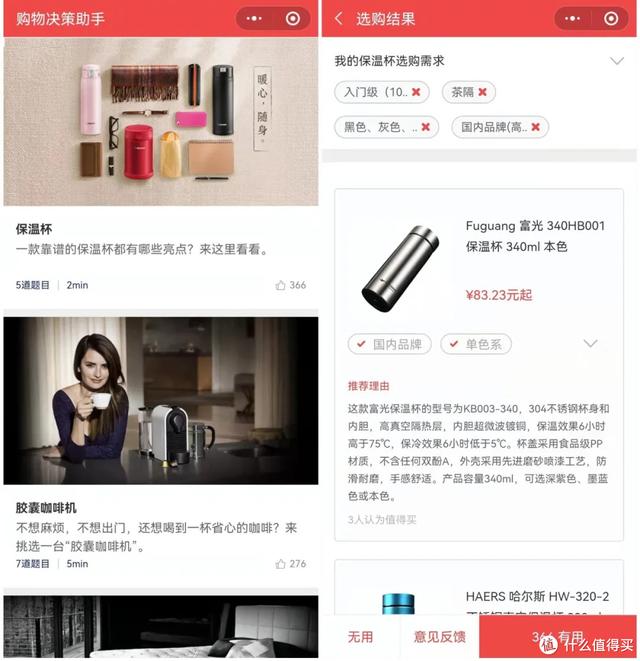Image resolution: width=640 pixels, height=661 pixels.
Task: Remove the 茶隔 filter chip
Action: [x=482, y=92]
